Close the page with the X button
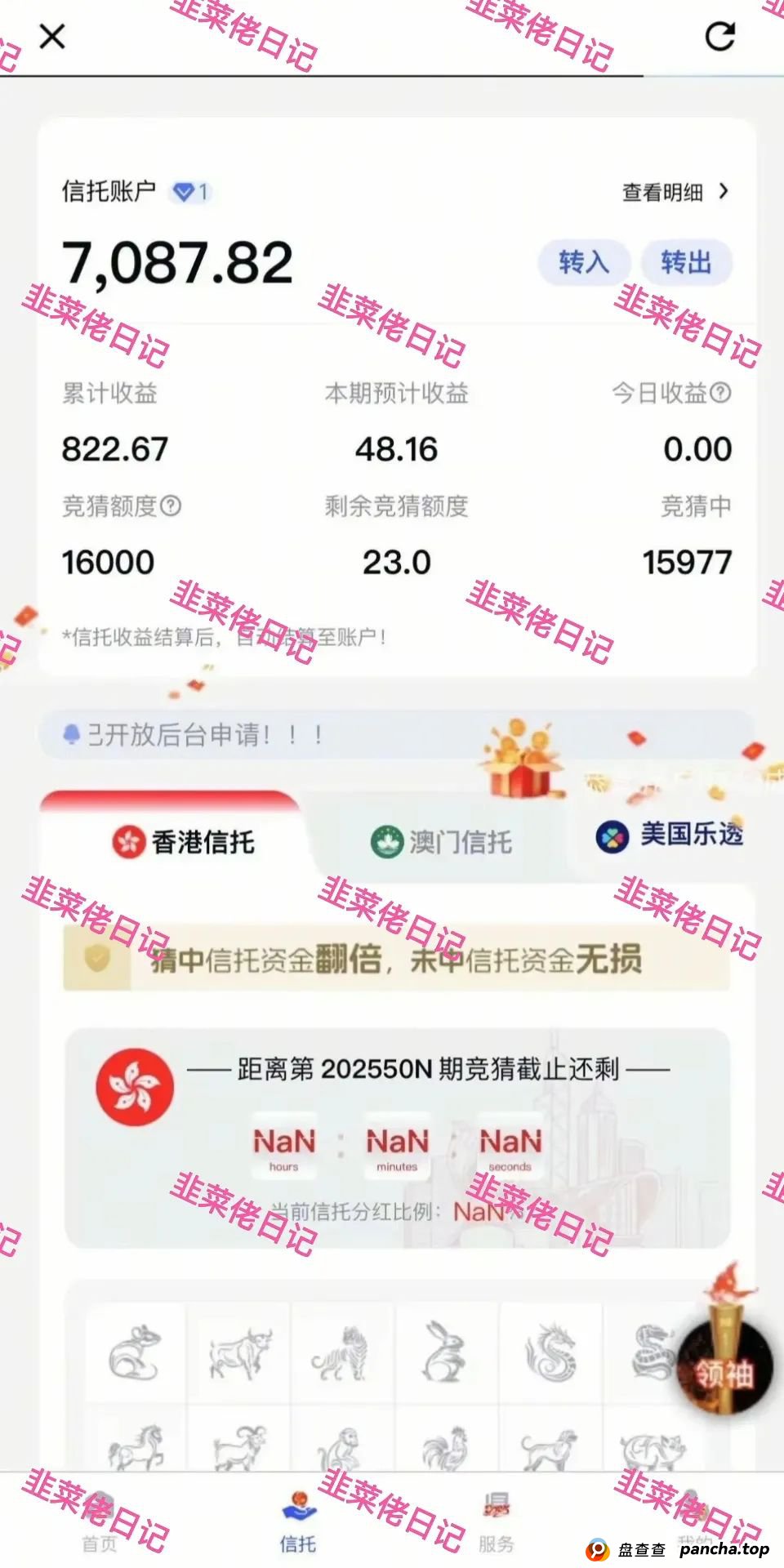The image size is (784, 1568). pos(52,36)
